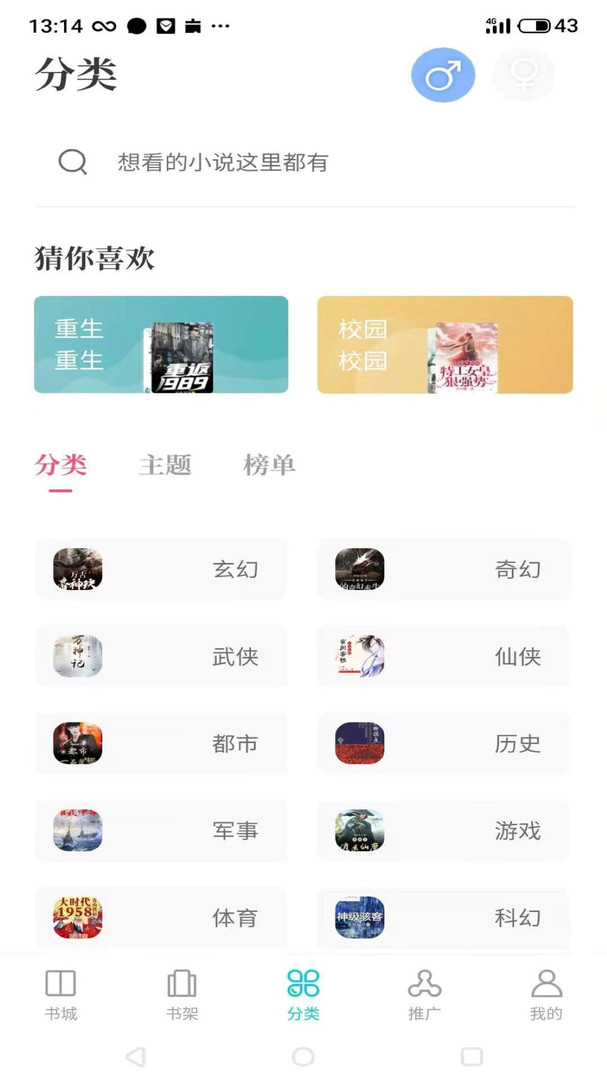
Task: View the 游戏 category
Action: click(x=444, y=830)
